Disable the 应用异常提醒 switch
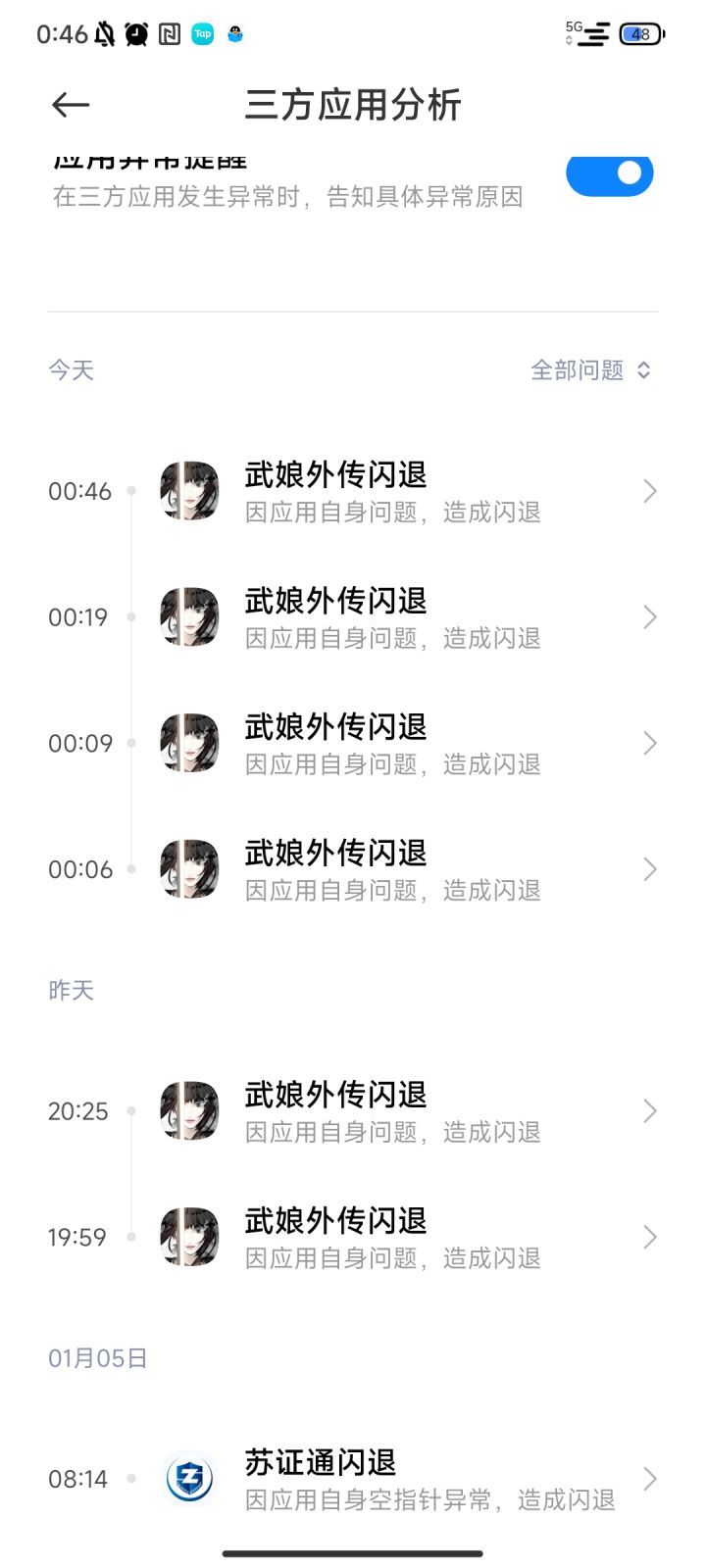This screenshot has height=1568, width=706. click(609, 174)
